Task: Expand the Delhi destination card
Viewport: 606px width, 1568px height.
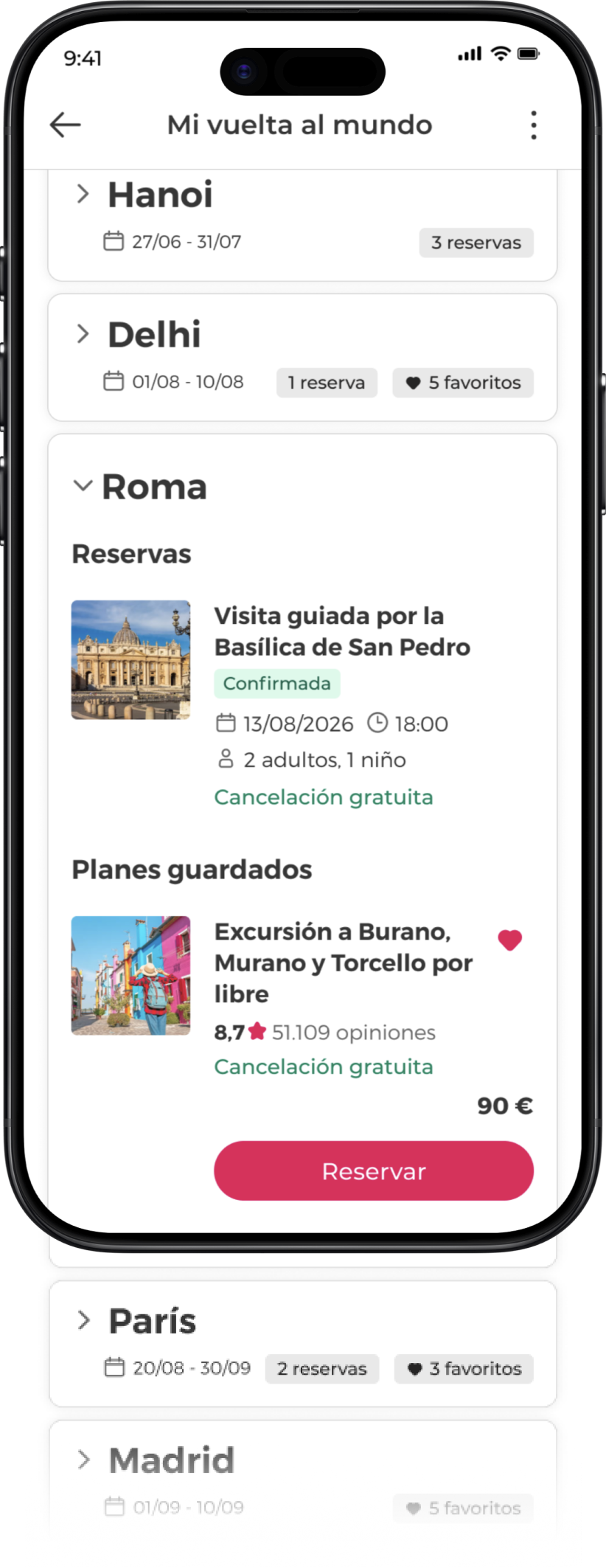Action: pos(83,334)
